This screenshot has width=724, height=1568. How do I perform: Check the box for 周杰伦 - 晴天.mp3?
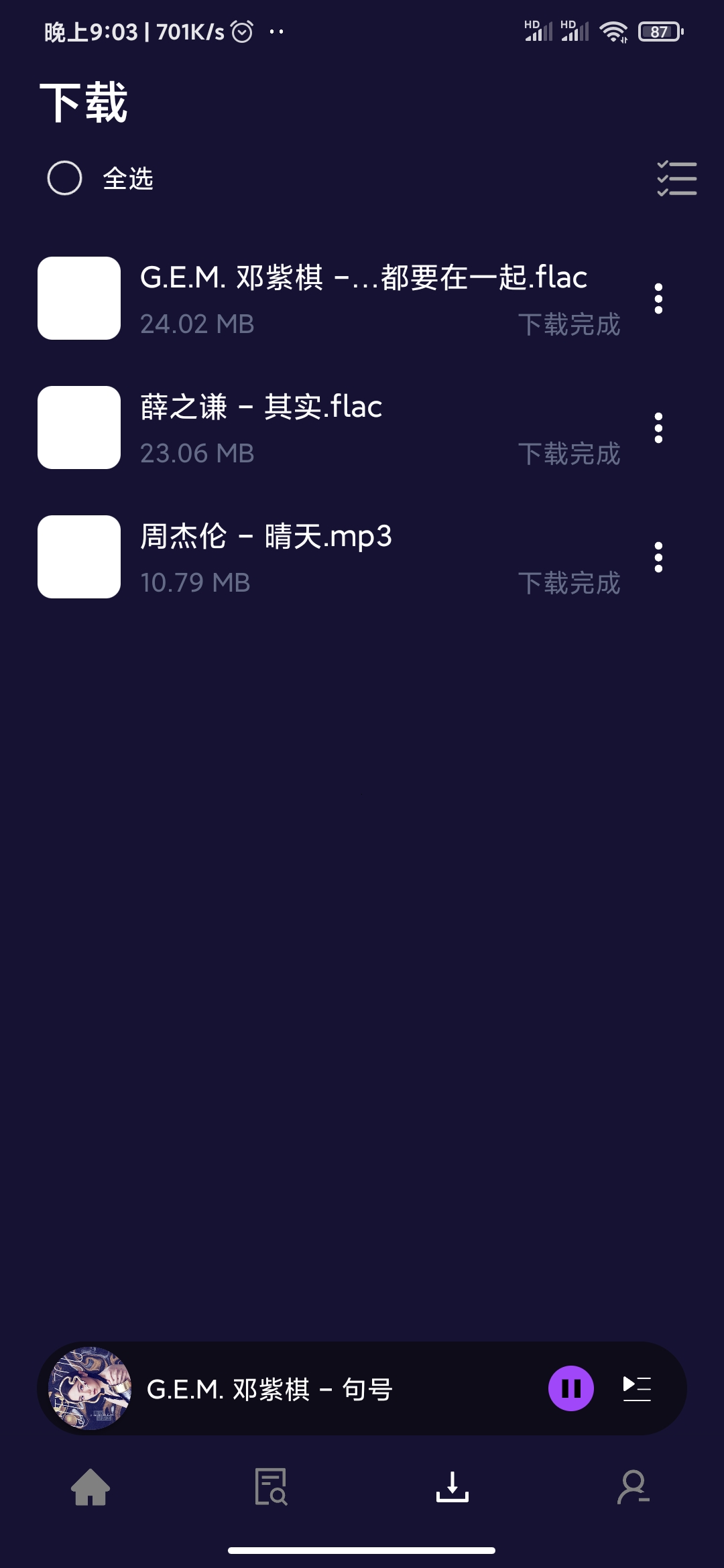78,557
